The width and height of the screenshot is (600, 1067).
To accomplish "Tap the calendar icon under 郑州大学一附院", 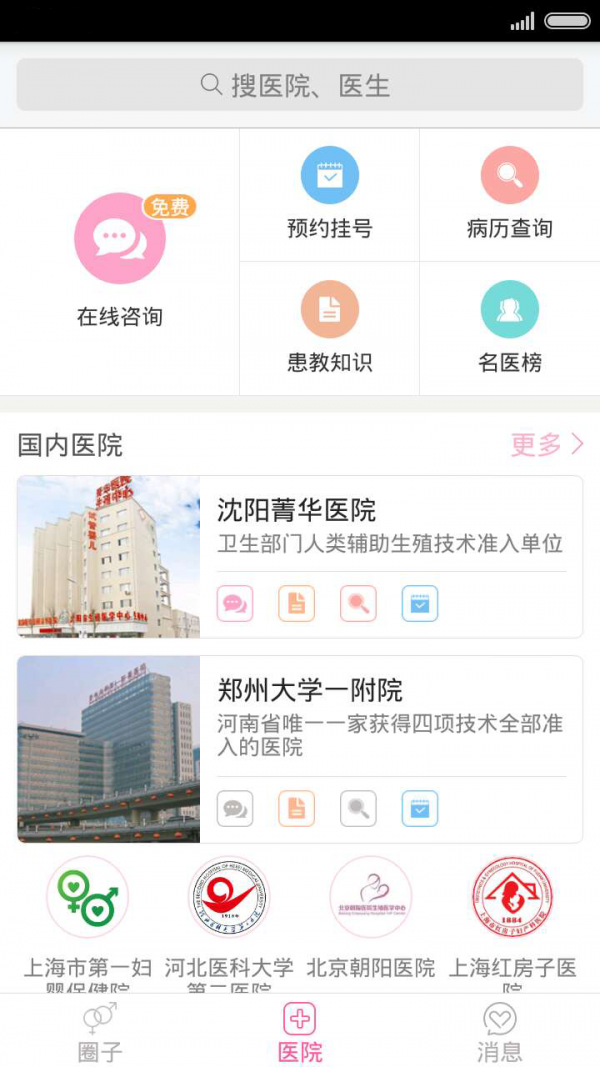I will 420,809.
